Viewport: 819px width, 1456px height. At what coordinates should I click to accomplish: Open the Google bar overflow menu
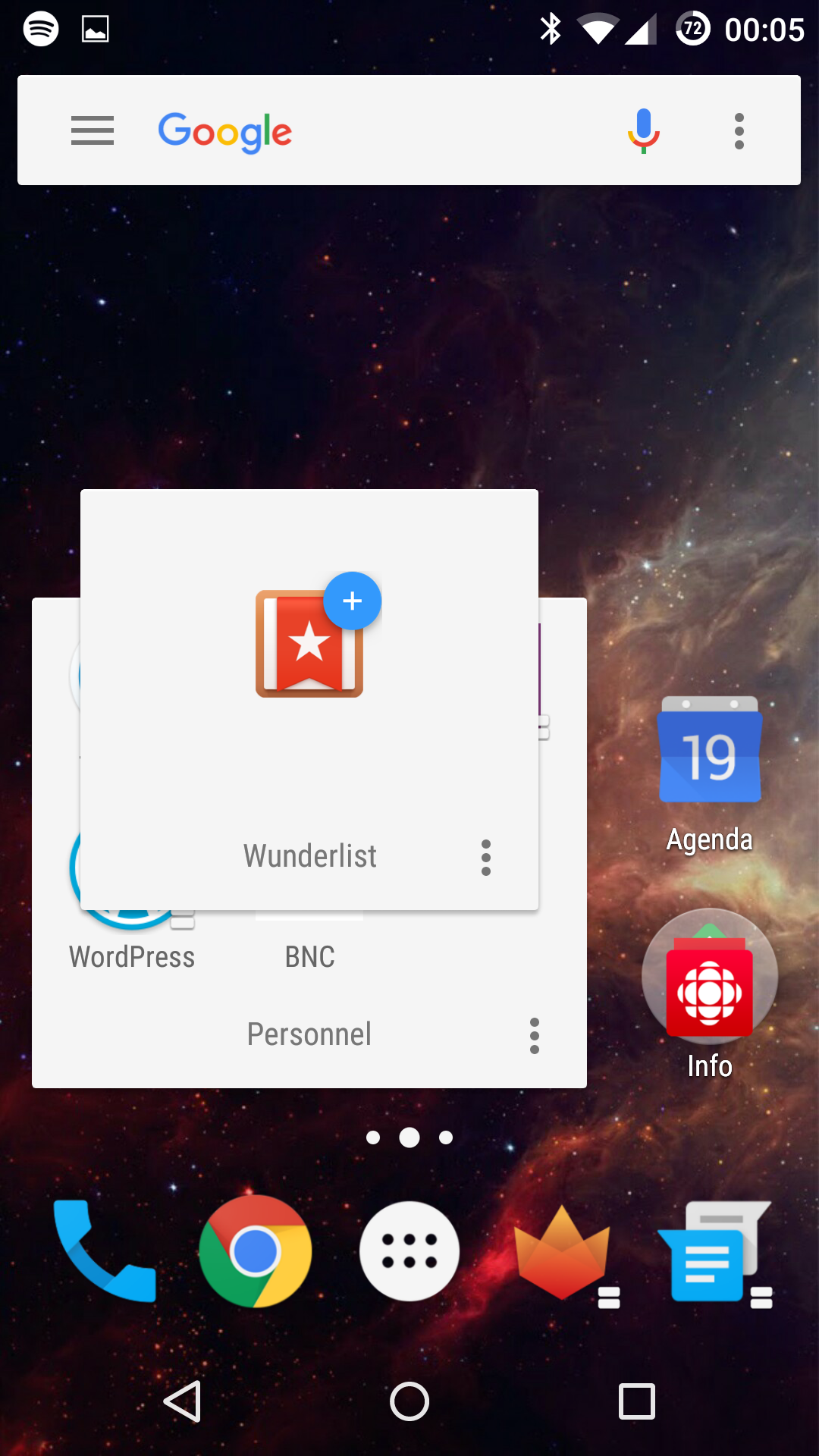click(739, 131)
